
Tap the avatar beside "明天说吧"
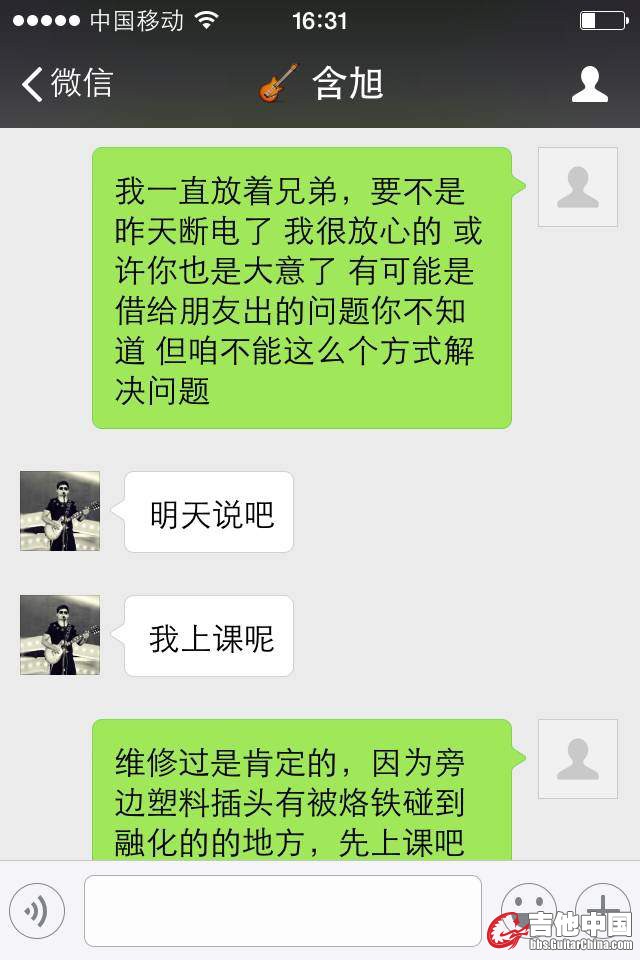pos(60,511)
